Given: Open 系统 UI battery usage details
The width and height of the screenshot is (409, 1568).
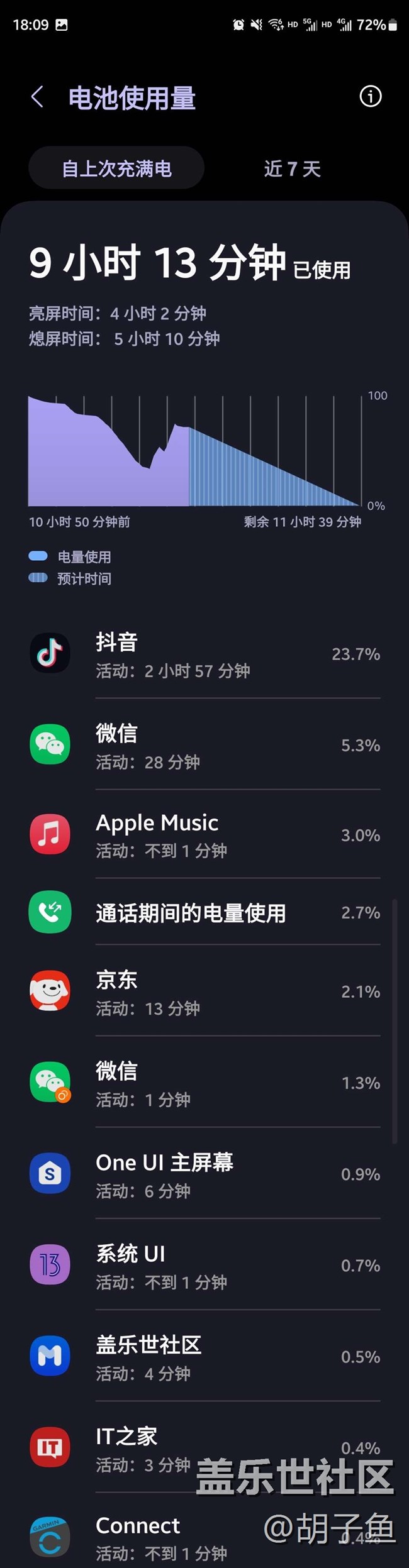Looking at the screenshot, I should [204, 1266].
